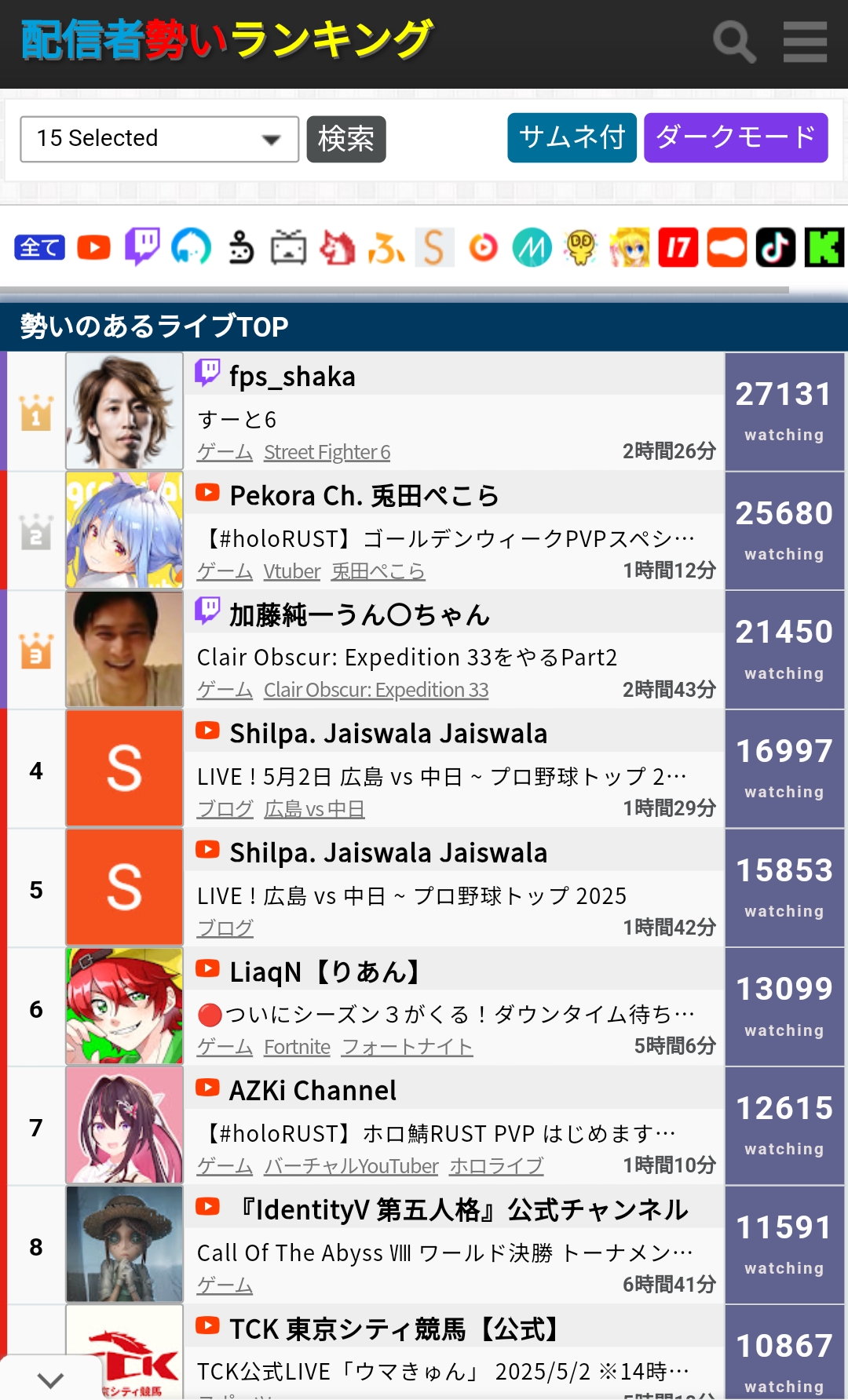Open the Fortnite tag link
The width and height of the screenshot is (848, 1400).
click(297, 1047)
